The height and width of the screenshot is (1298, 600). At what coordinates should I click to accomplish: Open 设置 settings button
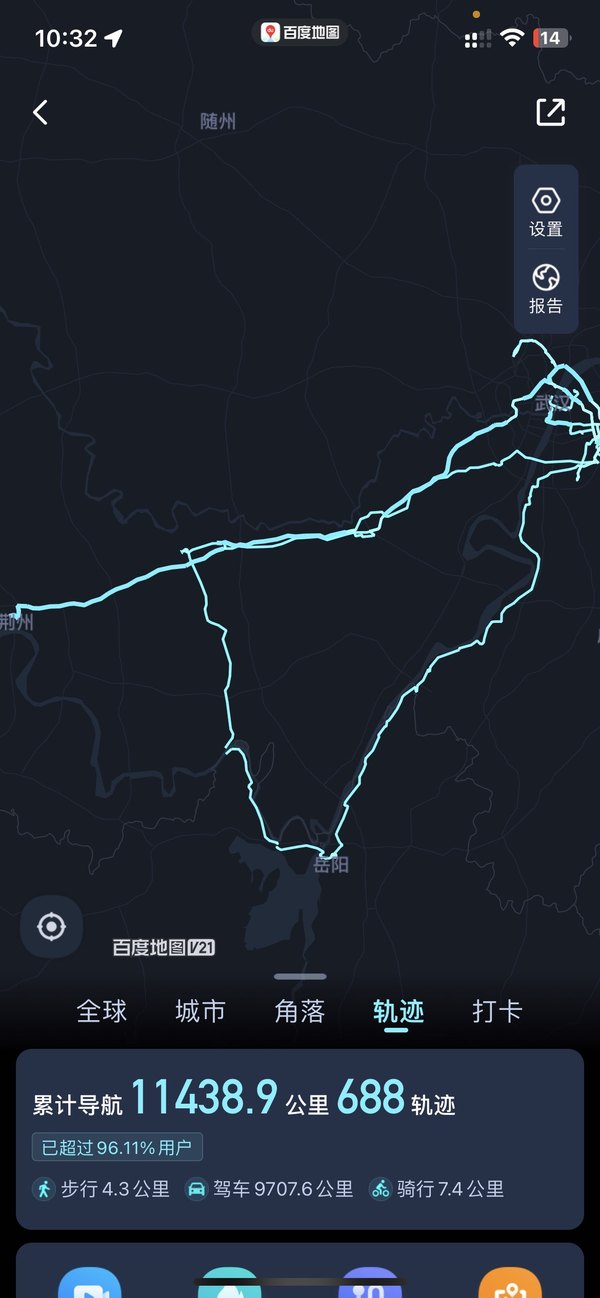pos(546,211)
